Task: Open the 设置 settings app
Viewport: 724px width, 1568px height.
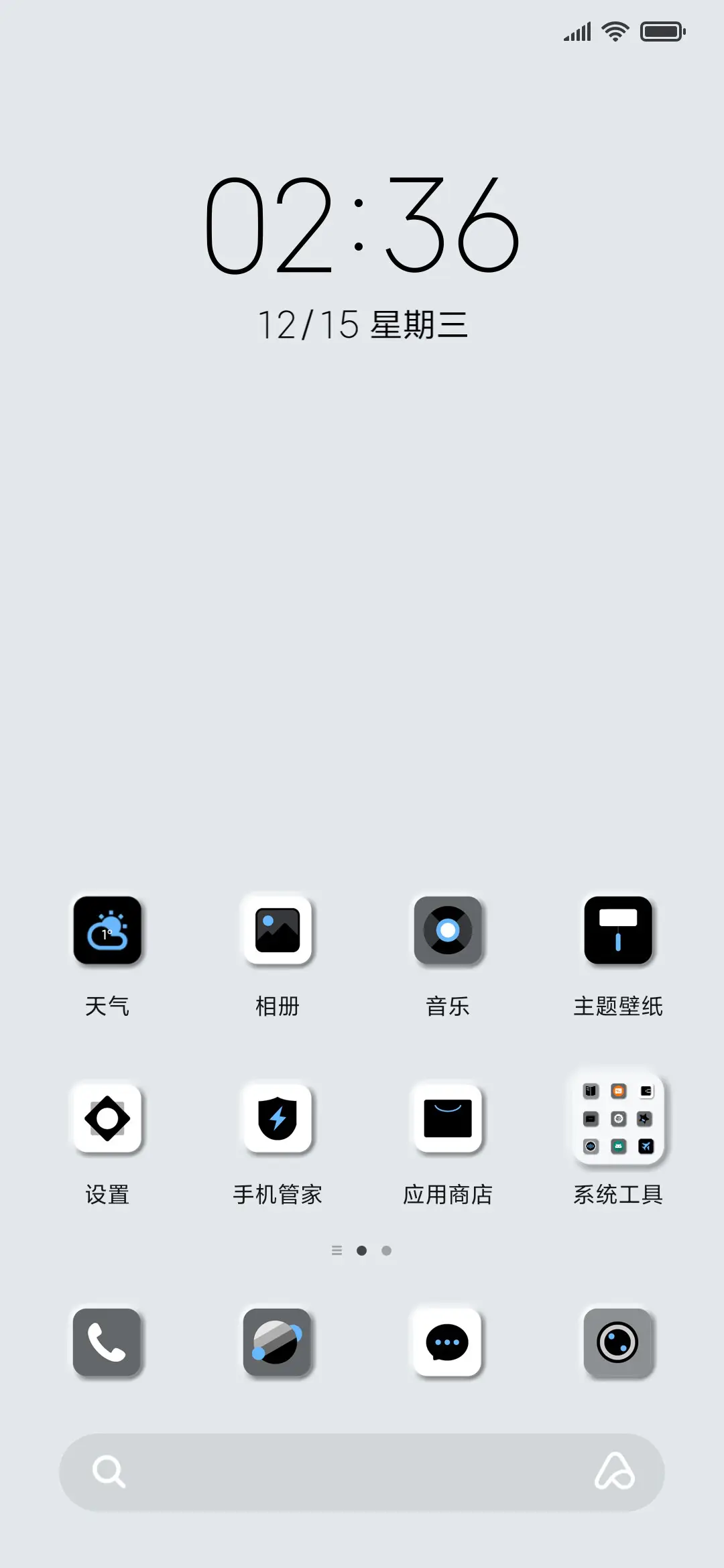Action: 108,1120
